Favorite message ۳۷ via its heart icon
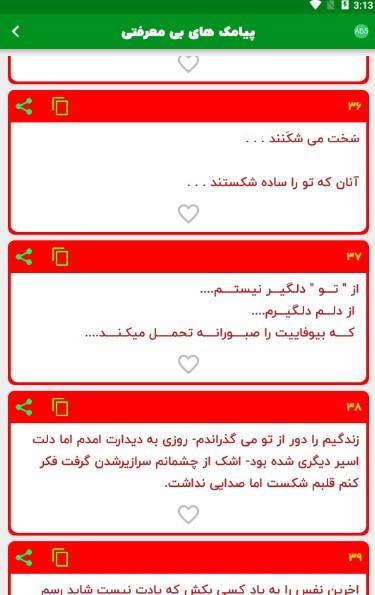Viewport: 375px width, 595px height. [188, 364]
